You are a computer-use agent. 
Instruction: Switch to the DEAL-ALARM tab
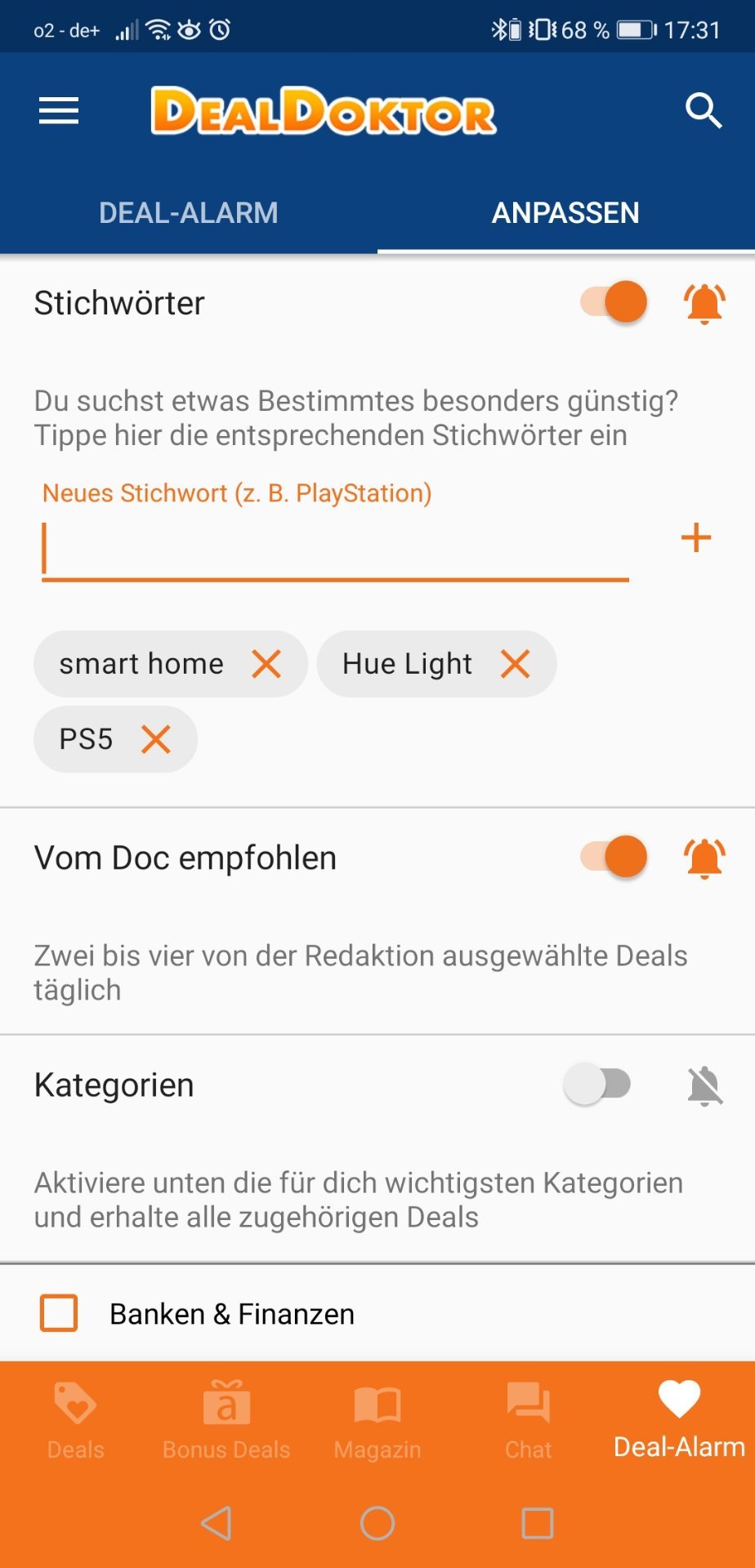tap(188, 212)
